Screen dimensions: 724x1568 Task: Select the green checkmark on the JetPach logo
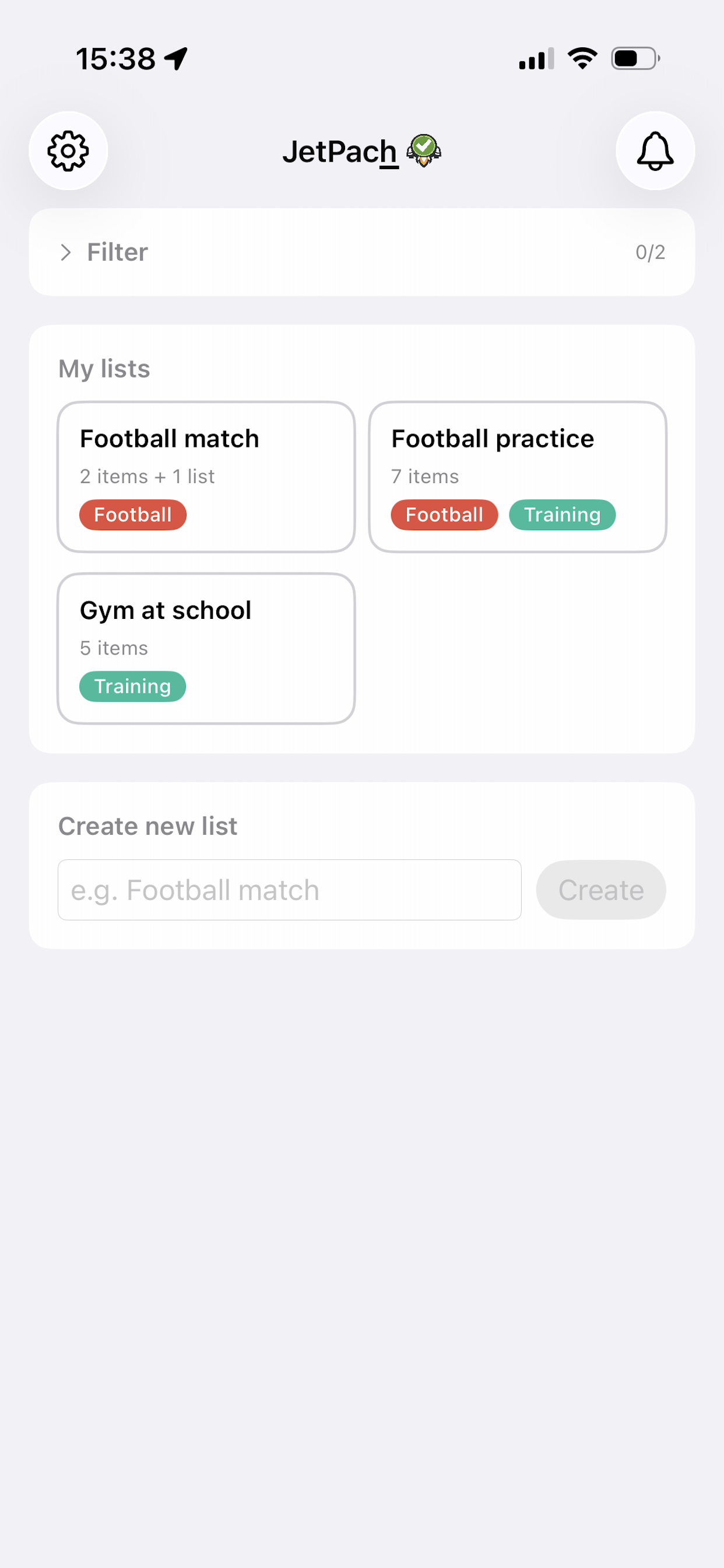coord(424,143)
